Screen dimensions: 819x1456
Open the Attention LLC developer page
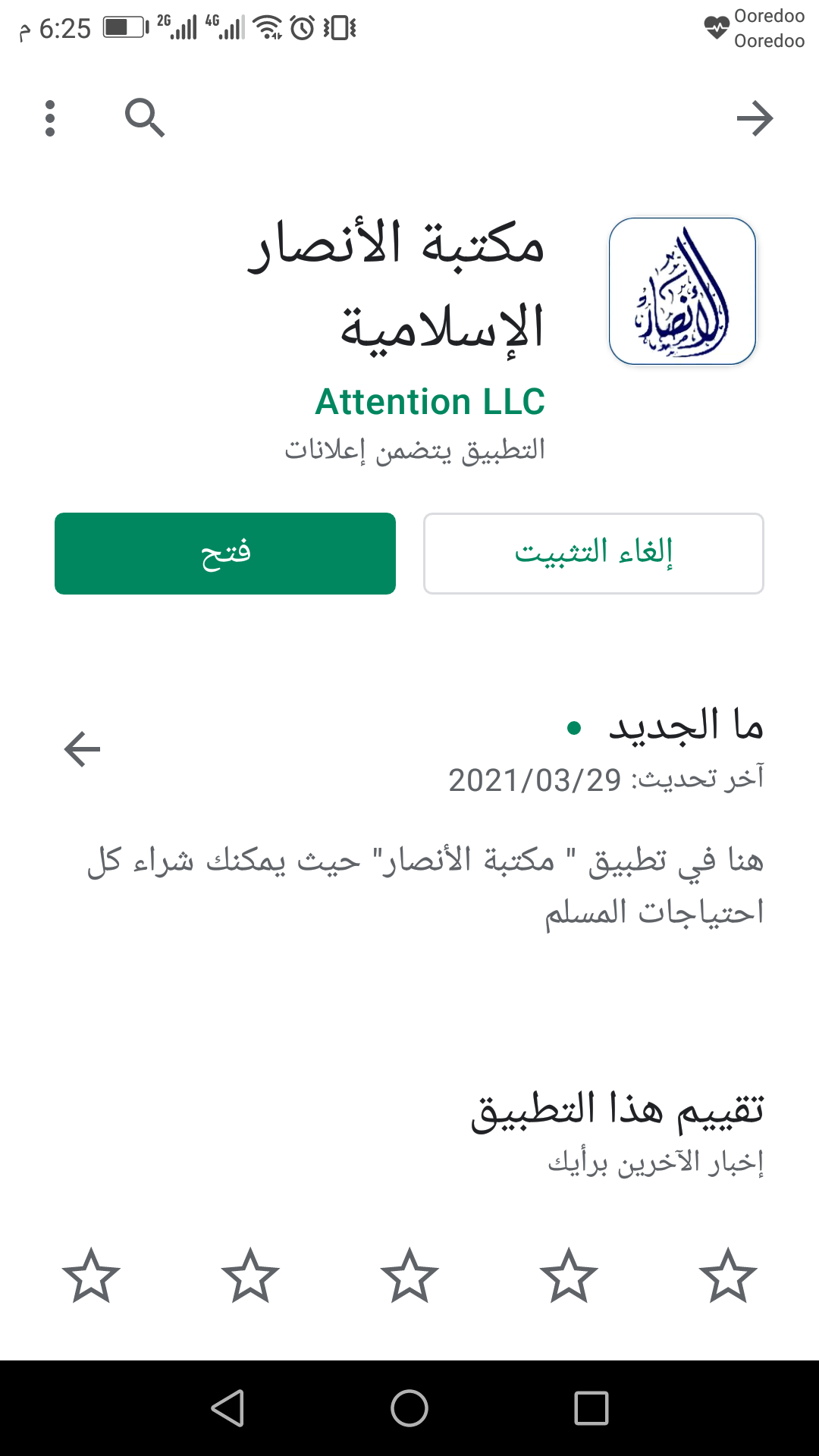coord(430,402)
